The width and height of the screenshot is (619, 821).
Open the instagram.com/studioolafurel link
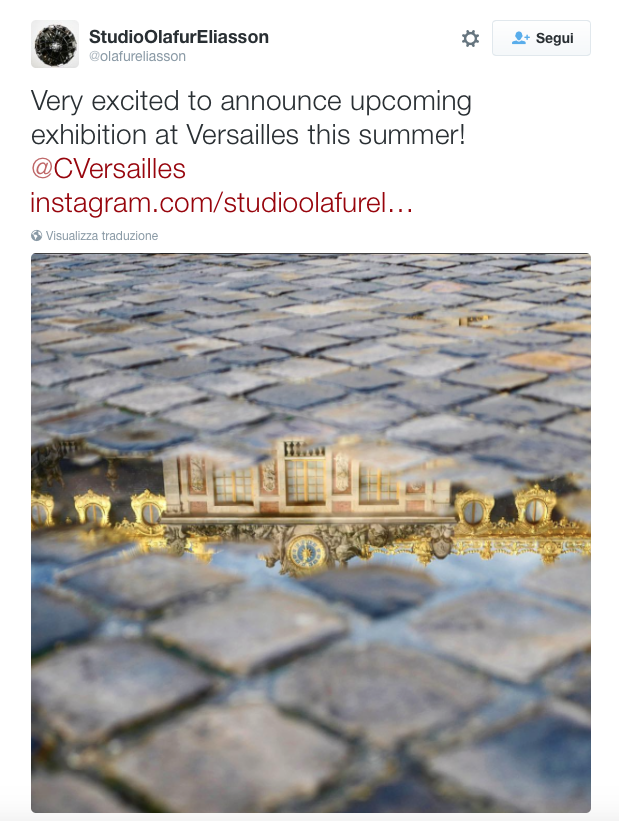click(x=221, y=203)
